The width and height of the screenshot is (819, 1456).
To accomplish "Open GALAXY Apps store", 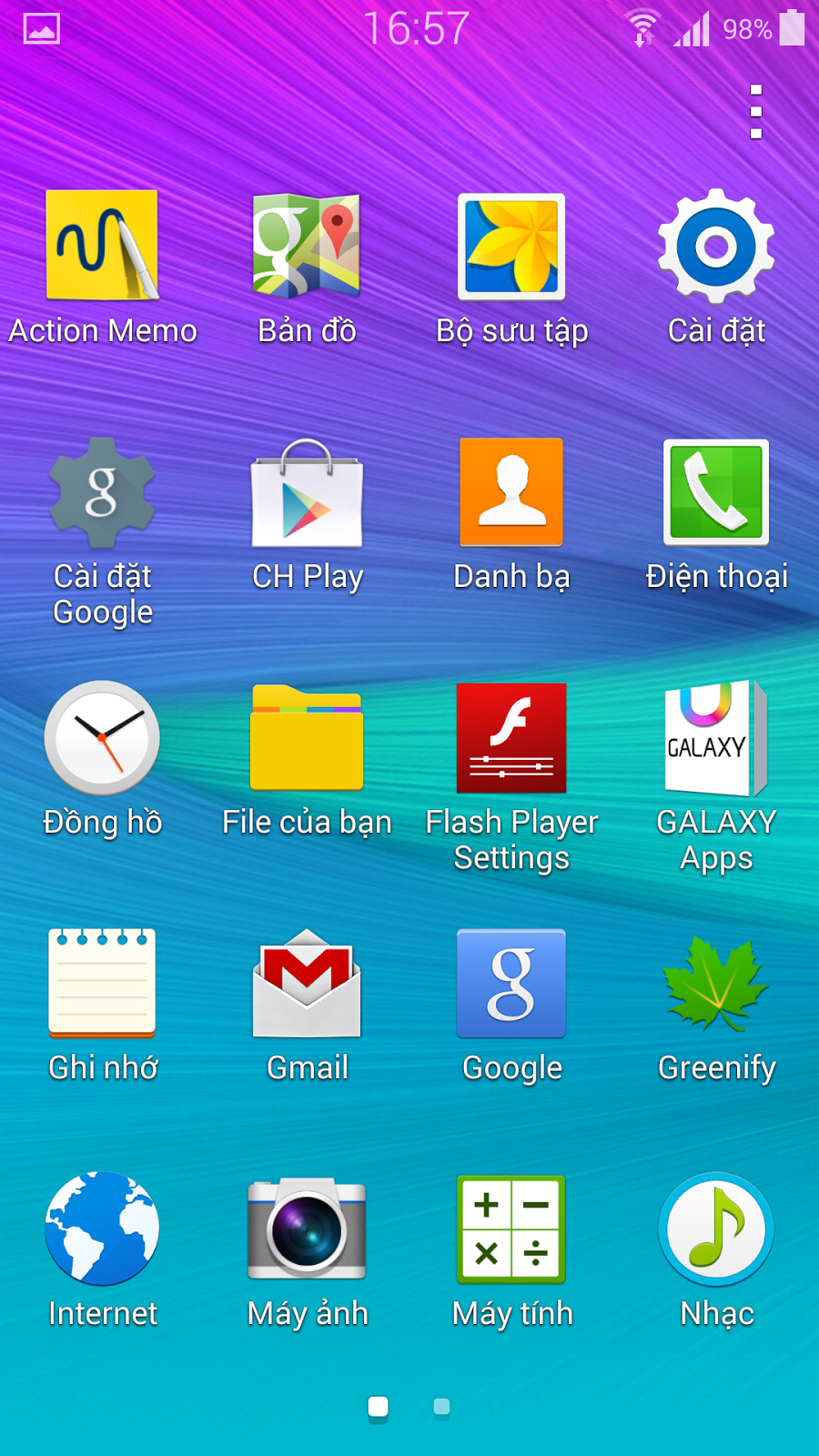I will [716, 738].
